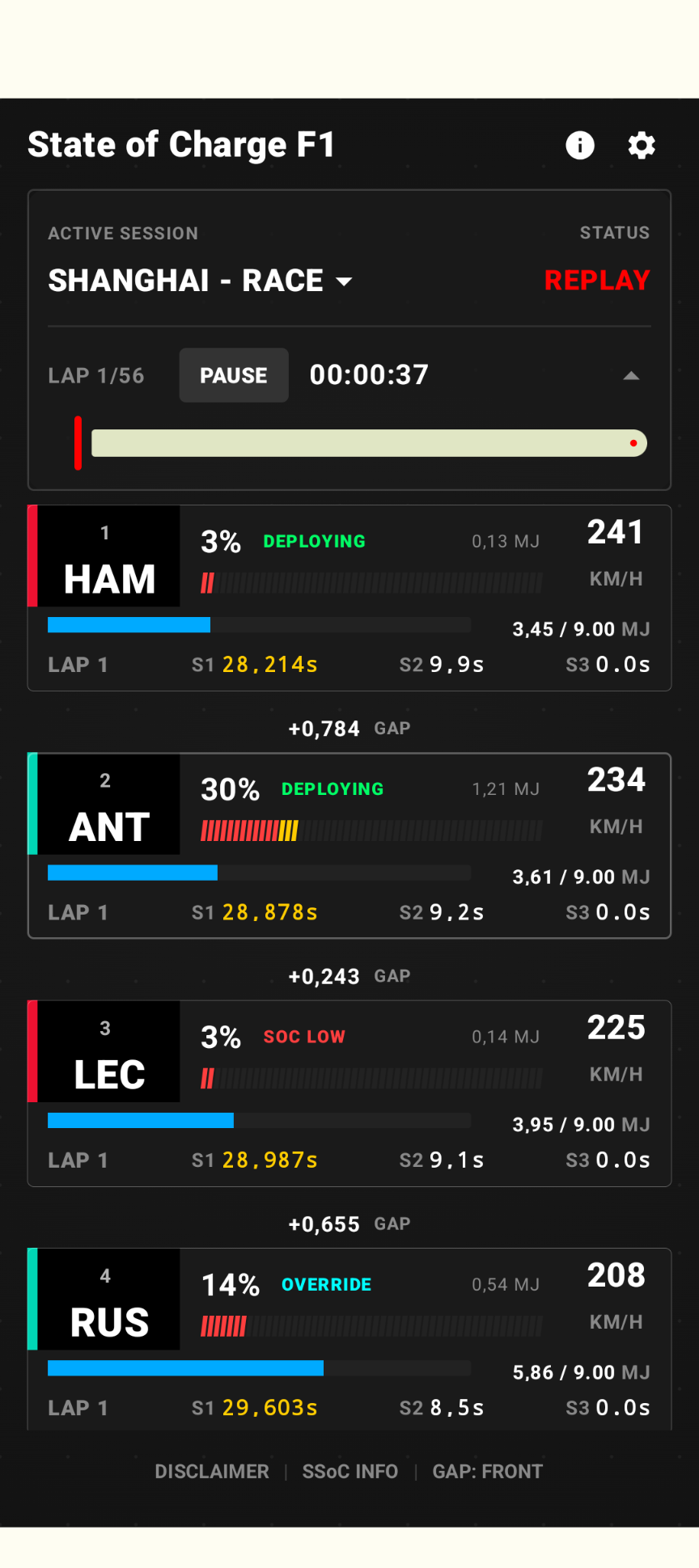Open the Disclaimer link
Image resolution: width=699 pixels, height=1568 pixels.
coord(212,1471)
